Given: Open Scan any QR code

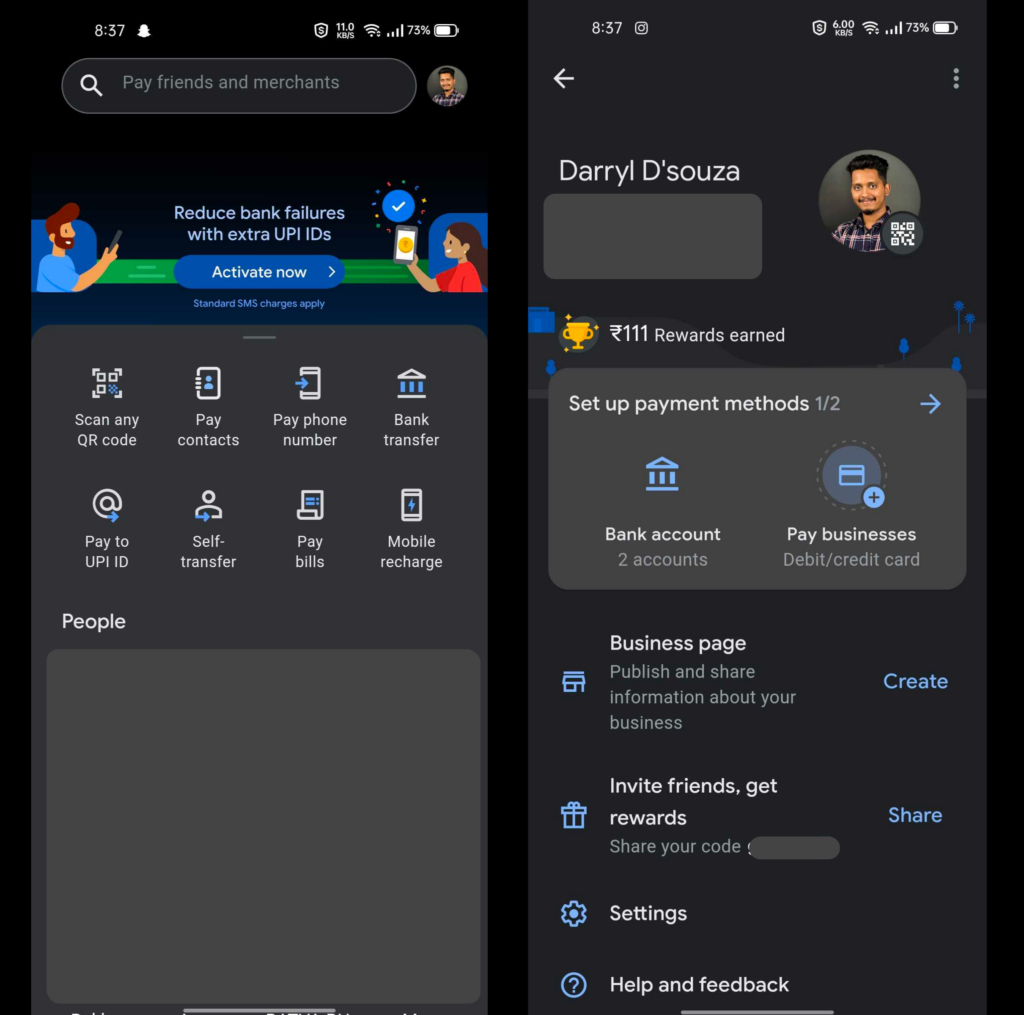Looking at the screenshot, I should (107, 406).
